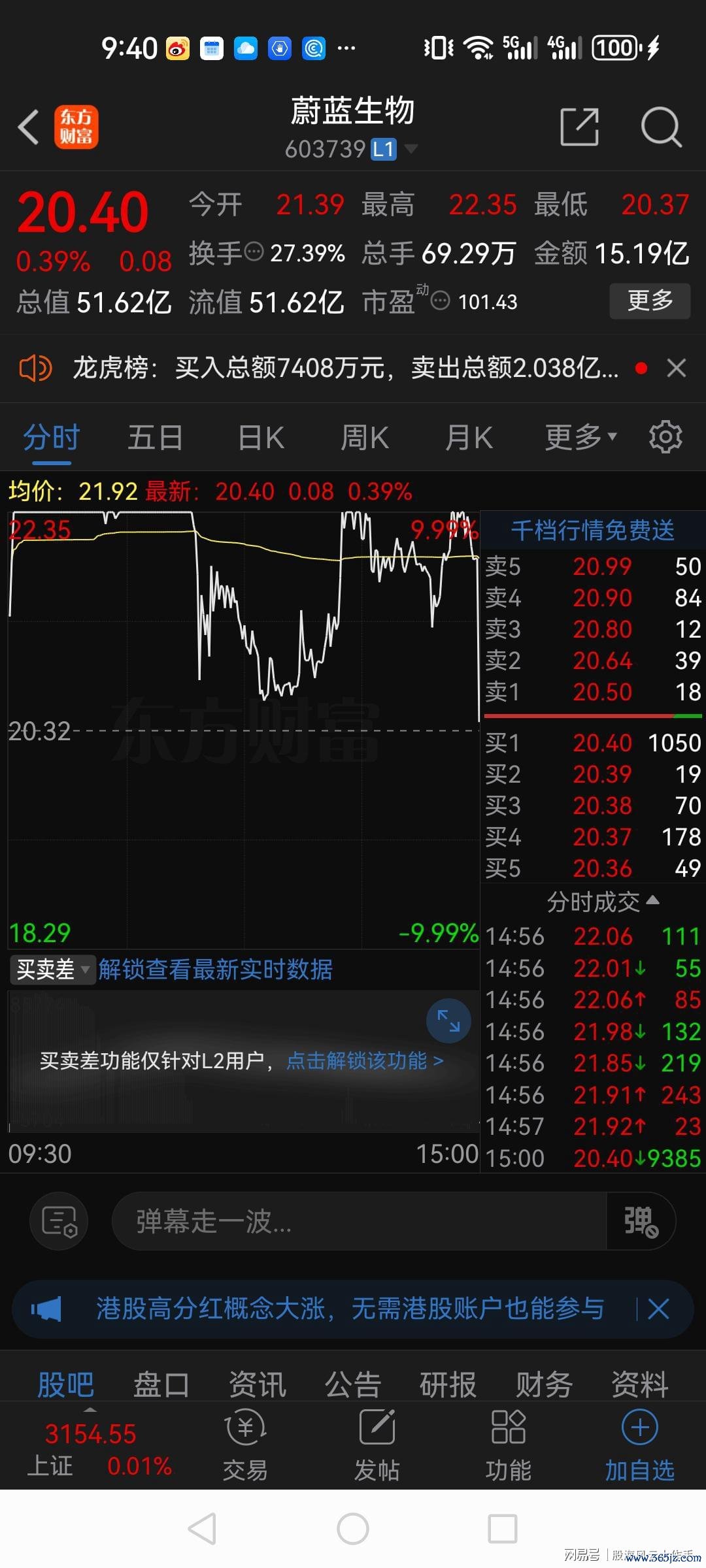Expand the 更多 chart dropdown
Image resolution: width=706 pixels, height=1568 pixels.
tap(581, 437)
